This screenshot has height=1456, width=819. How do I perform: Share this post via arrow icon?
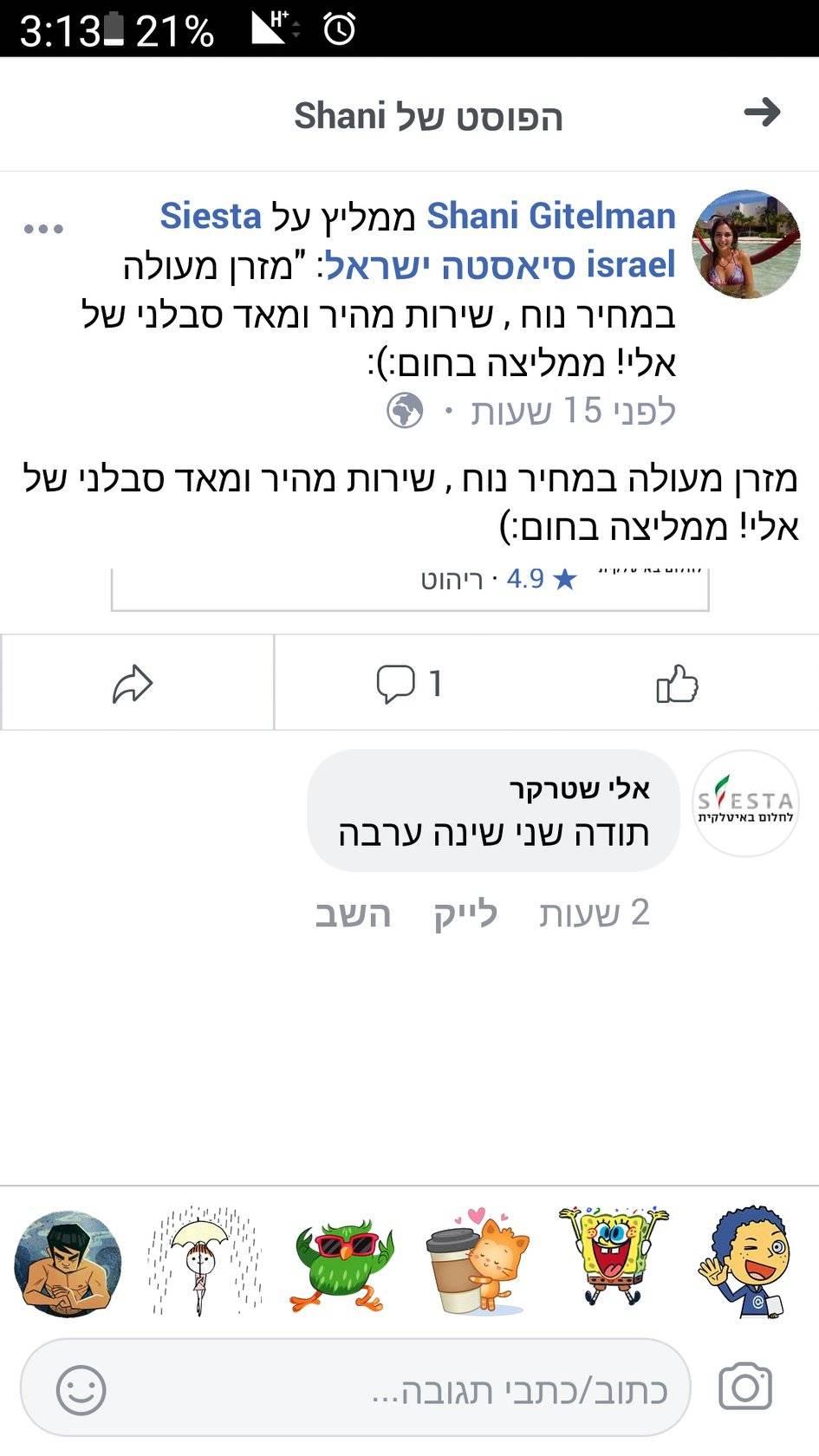click(133, 684)
